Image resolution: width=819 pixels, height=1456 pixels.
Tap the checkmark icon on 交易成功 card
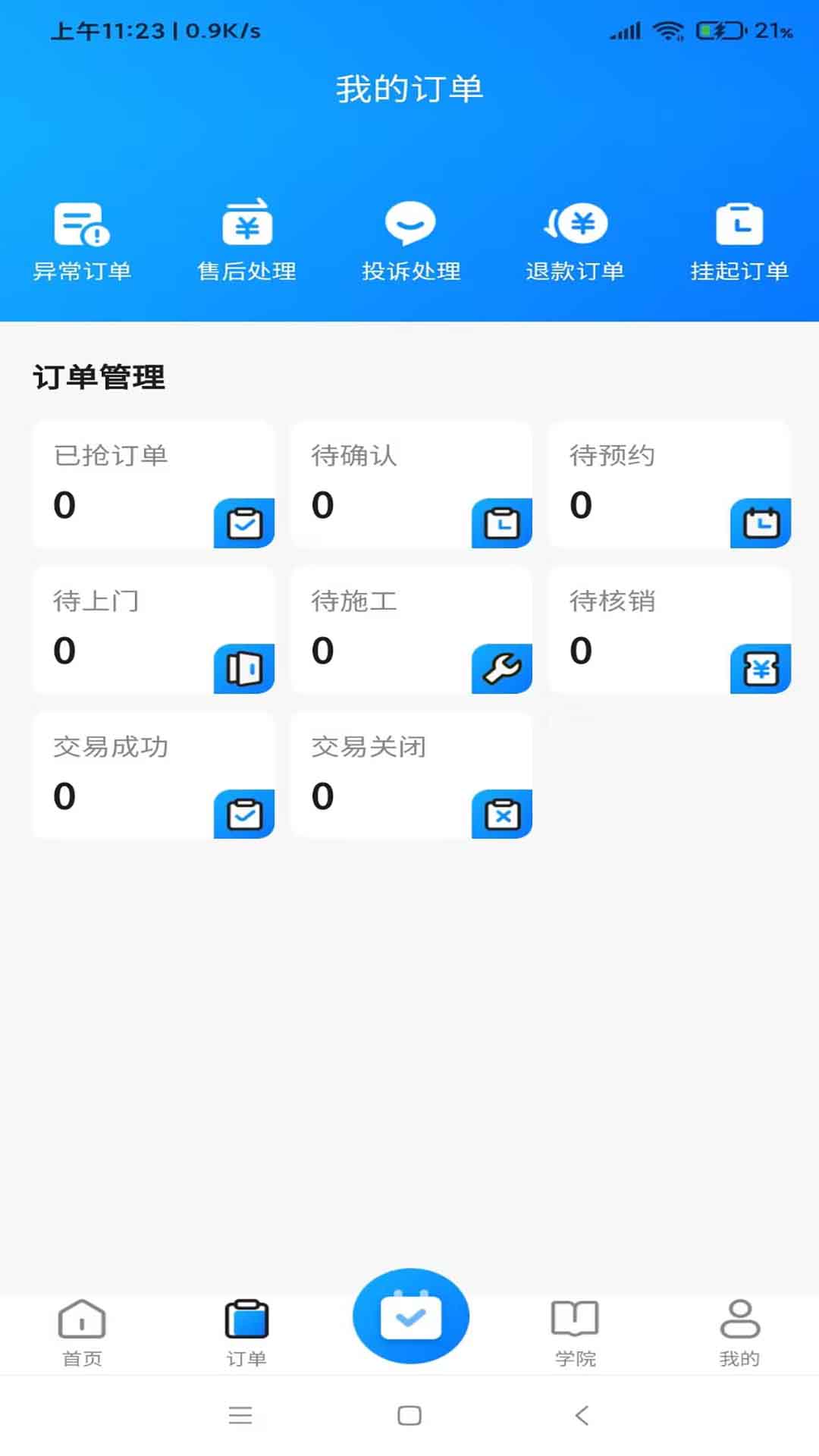pos(243,814)
